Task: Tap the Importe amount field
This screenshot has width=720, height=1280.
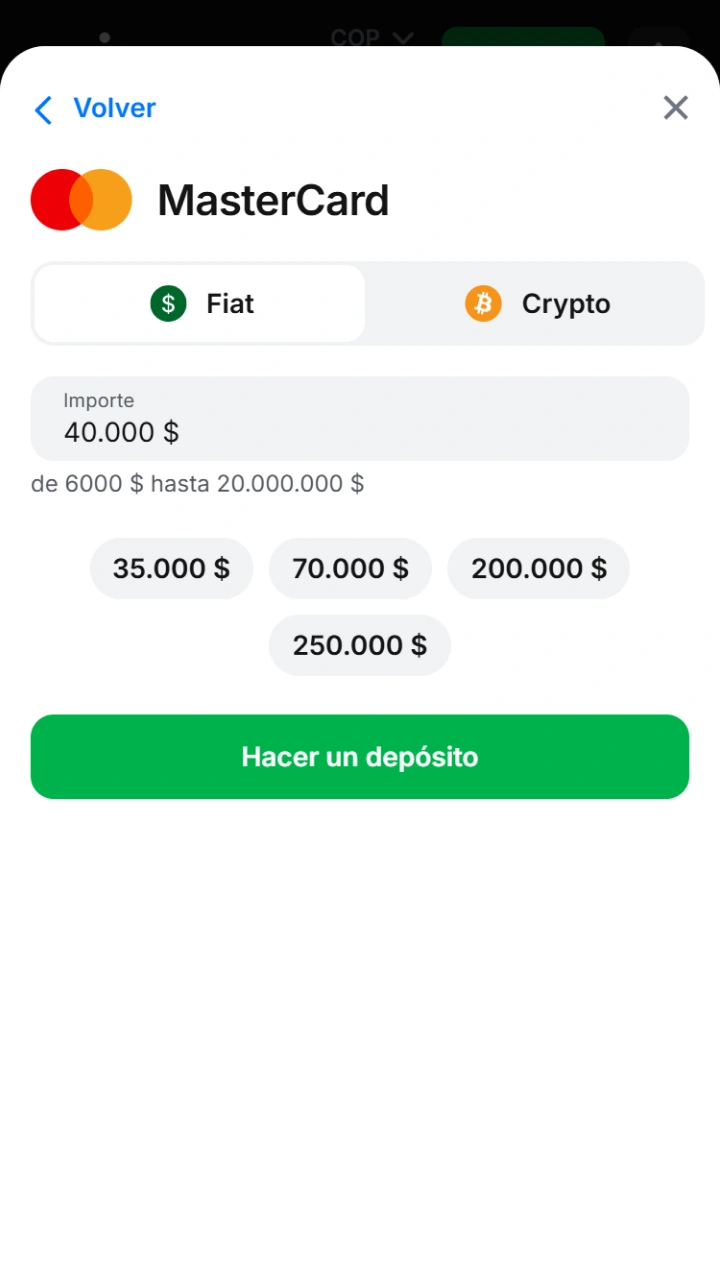Action: pos(360,419)
